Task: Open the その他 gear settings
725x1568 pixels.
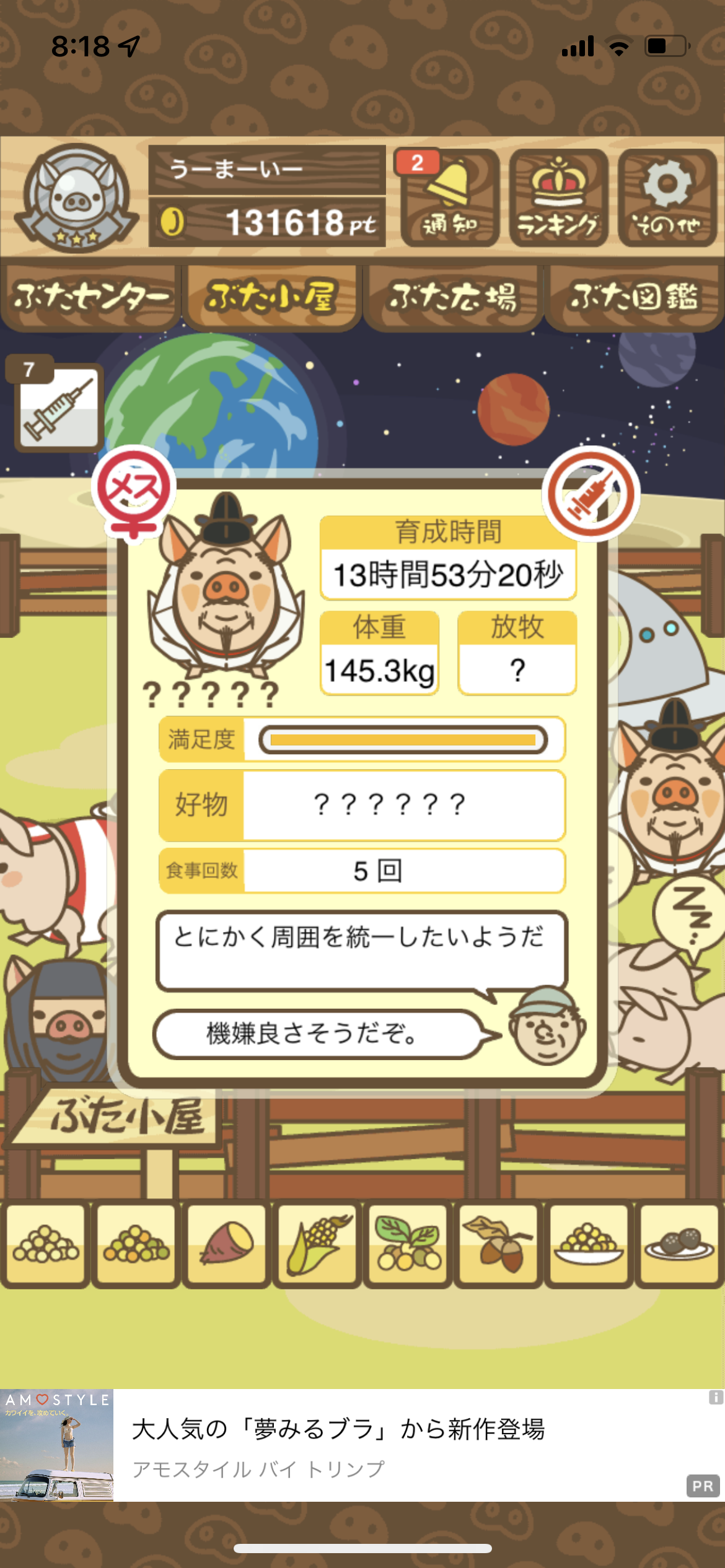Action: point(667,198)
